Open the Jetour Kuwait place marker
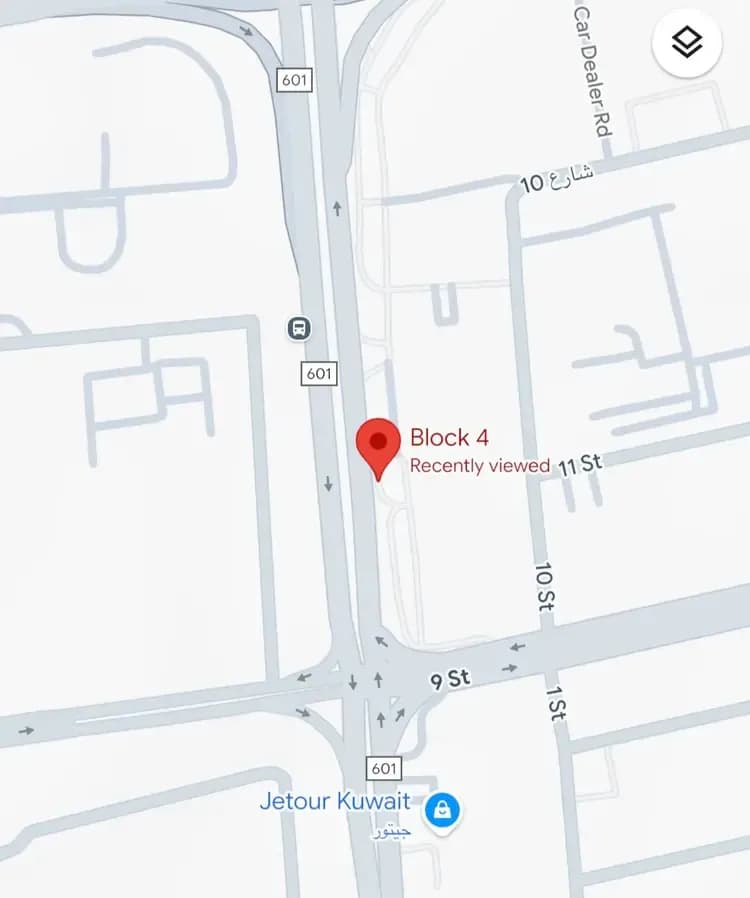Screen dimensions: 750x898 coord(441,809)
